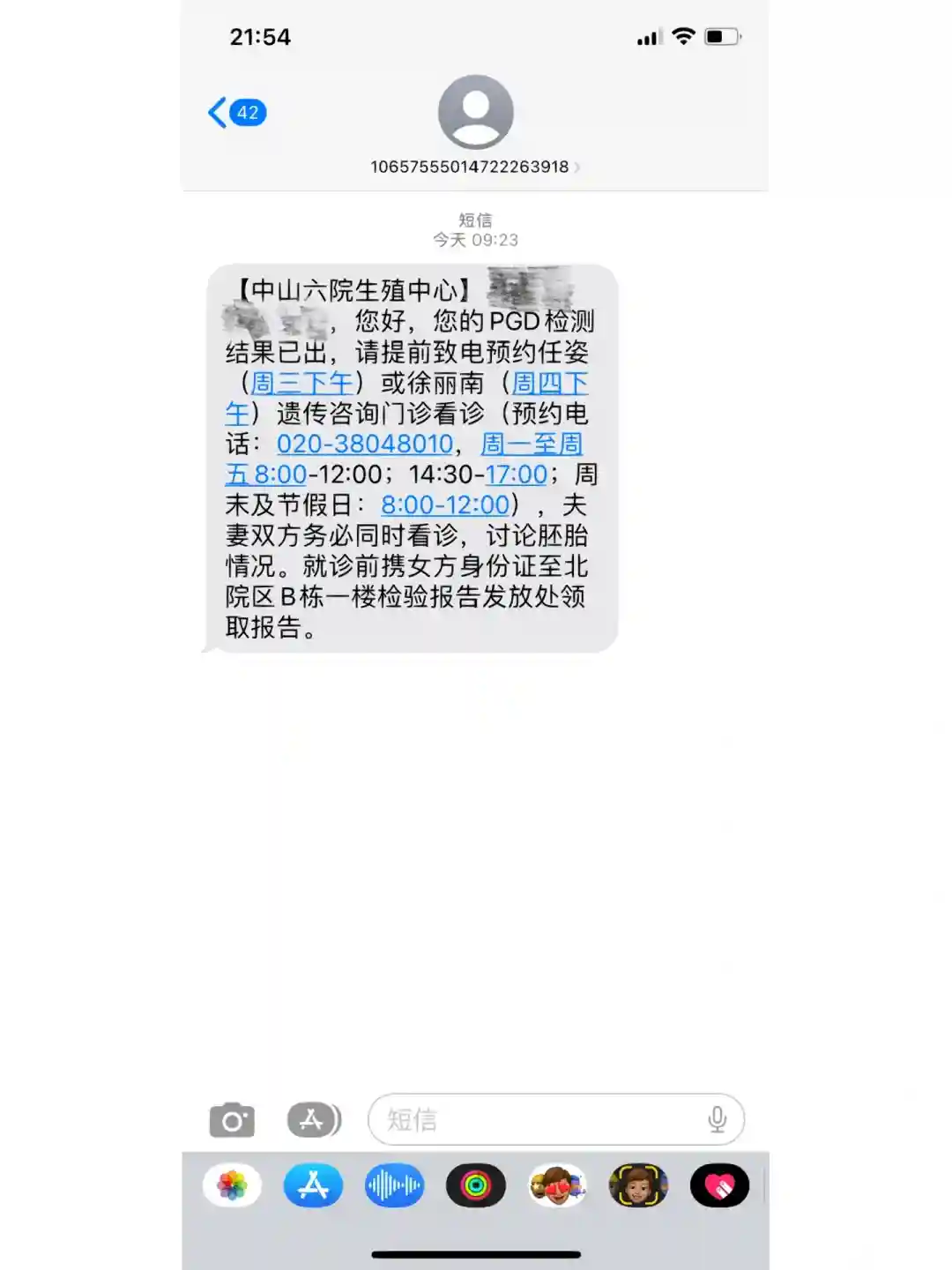The image size is (952, 1270).
Task: Toggle the App Store apps drawer button
Action: click(313, 1120)
